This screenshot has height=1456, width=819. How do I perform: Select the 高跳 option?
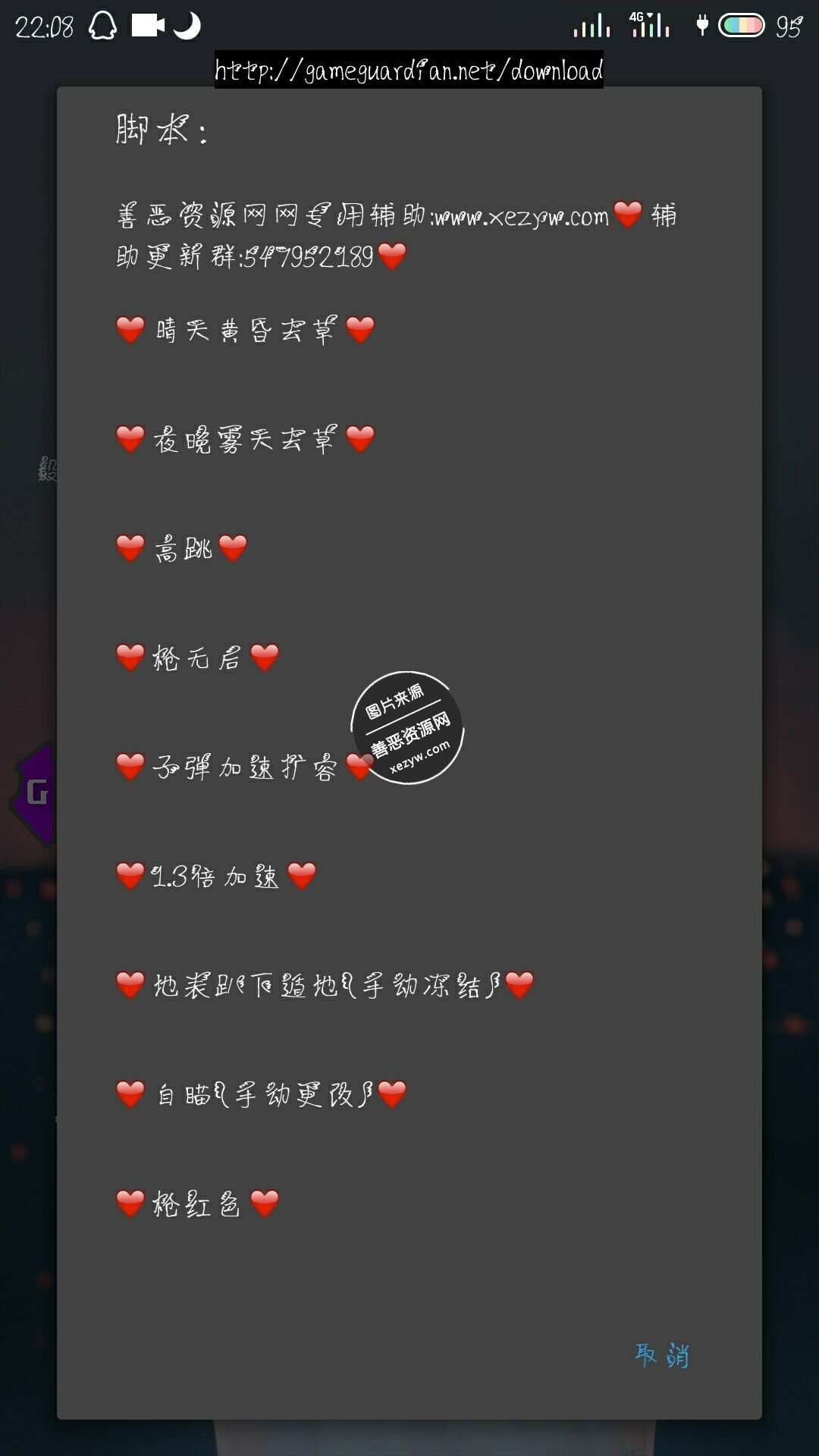[x=182, y=548]
